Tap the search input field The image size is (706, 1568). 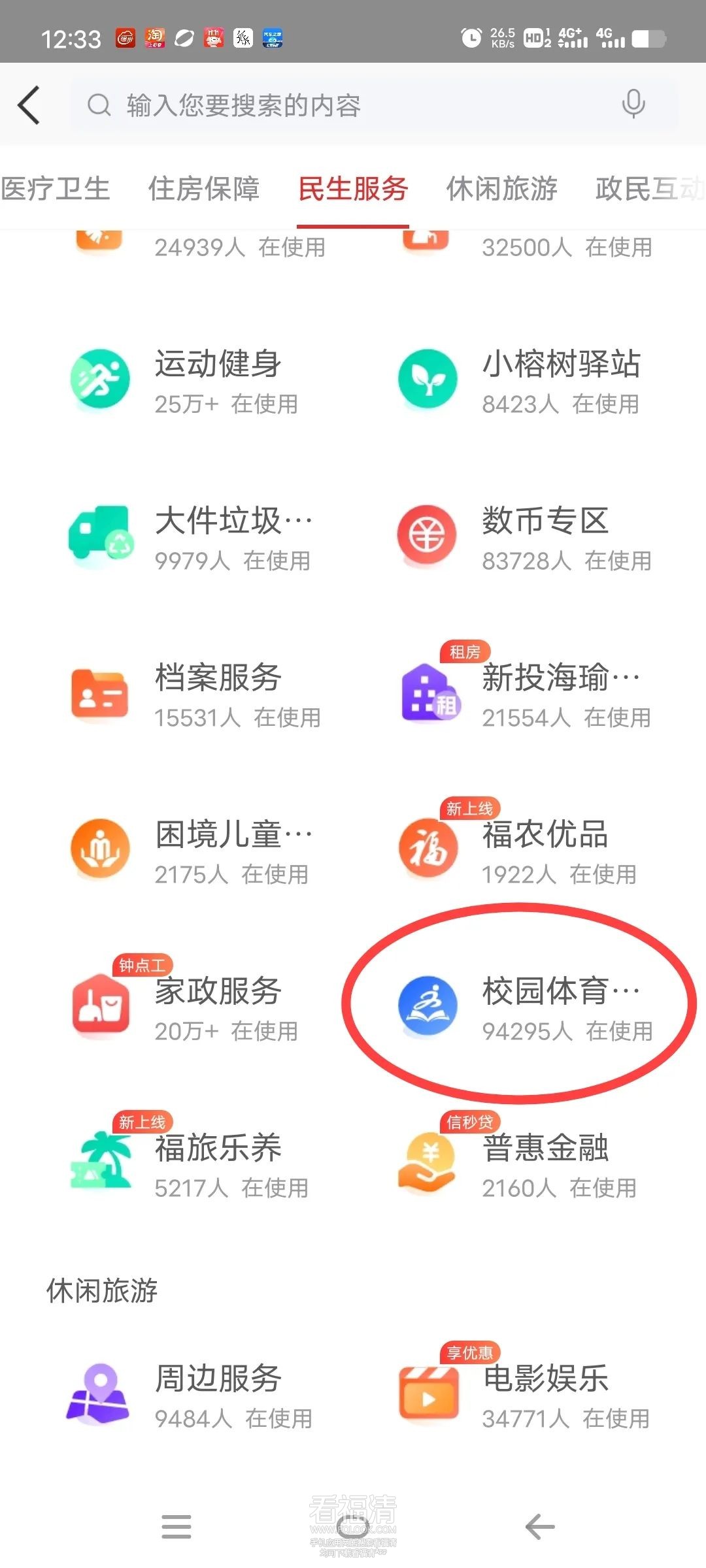coord(353,105)
